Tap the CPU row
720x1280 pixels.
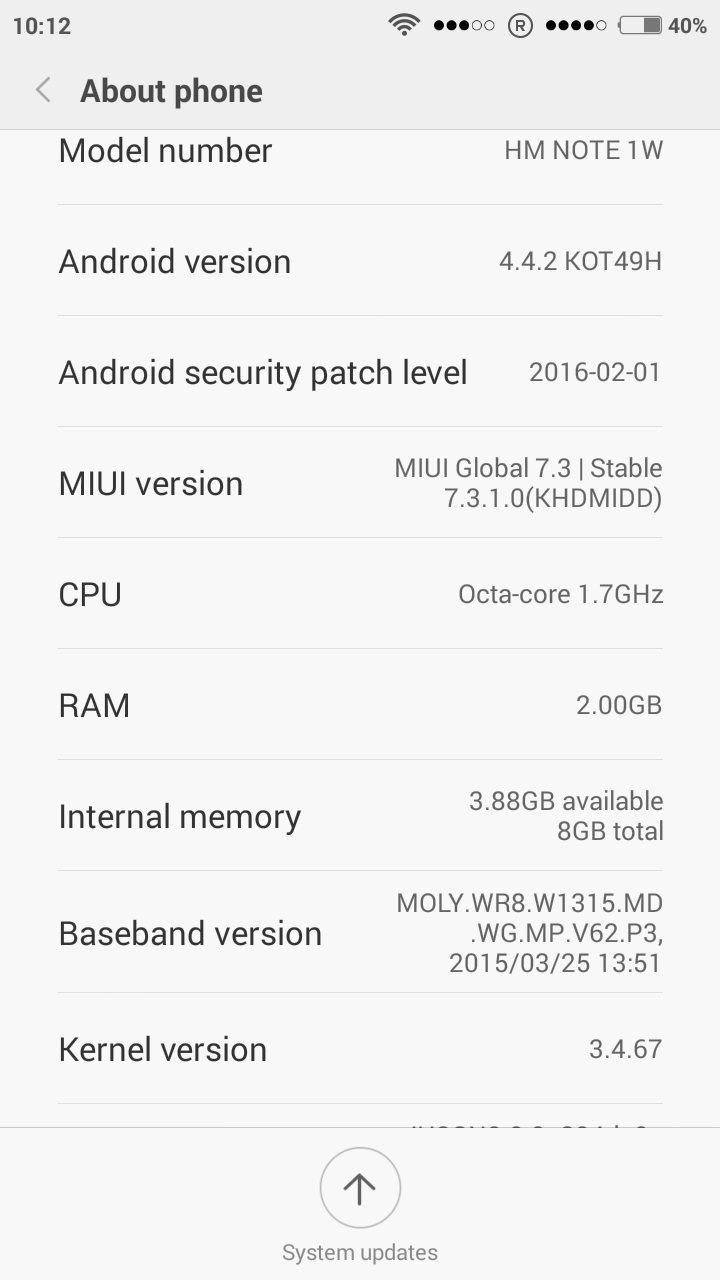[360, 594]
